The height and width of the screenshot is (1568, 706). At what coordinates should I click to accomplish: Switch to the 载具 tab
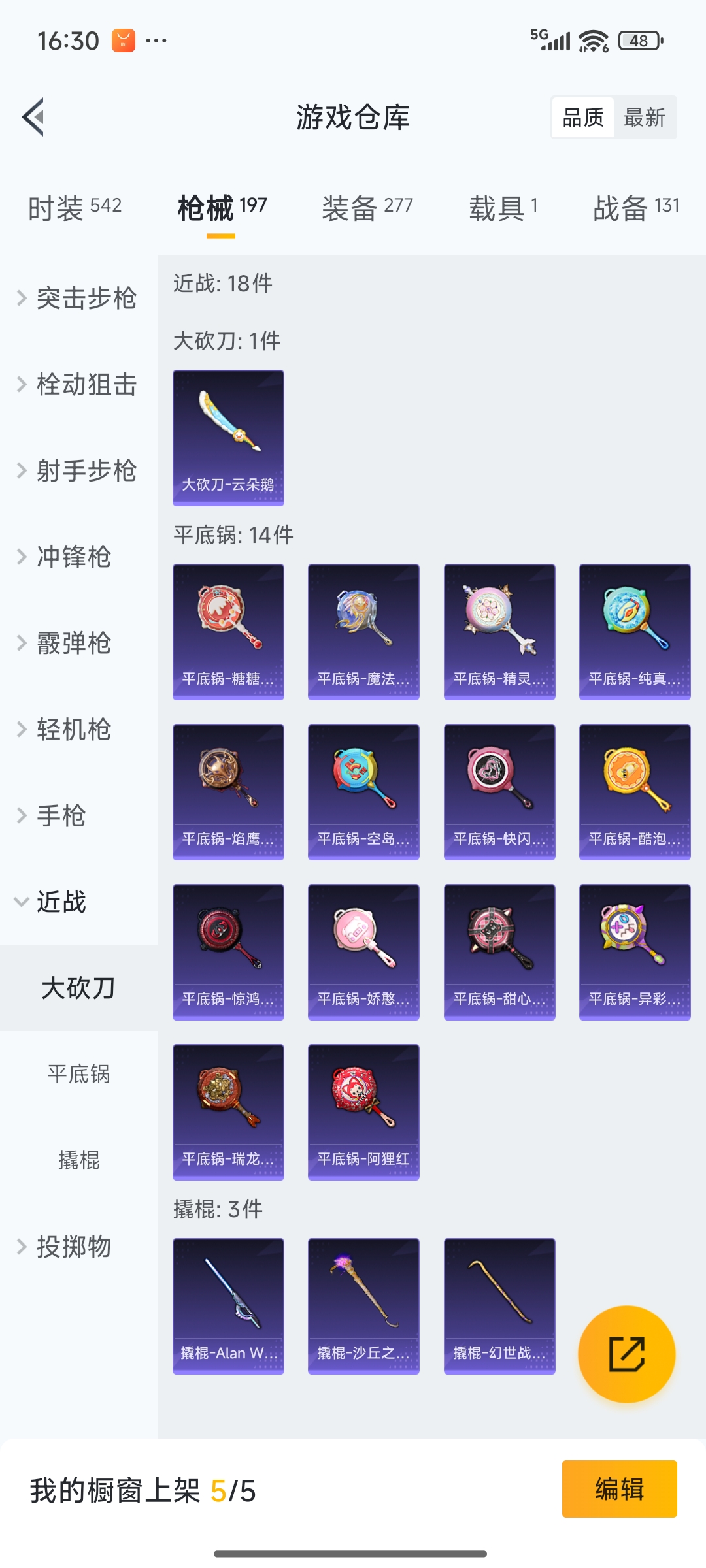(503, 208)
